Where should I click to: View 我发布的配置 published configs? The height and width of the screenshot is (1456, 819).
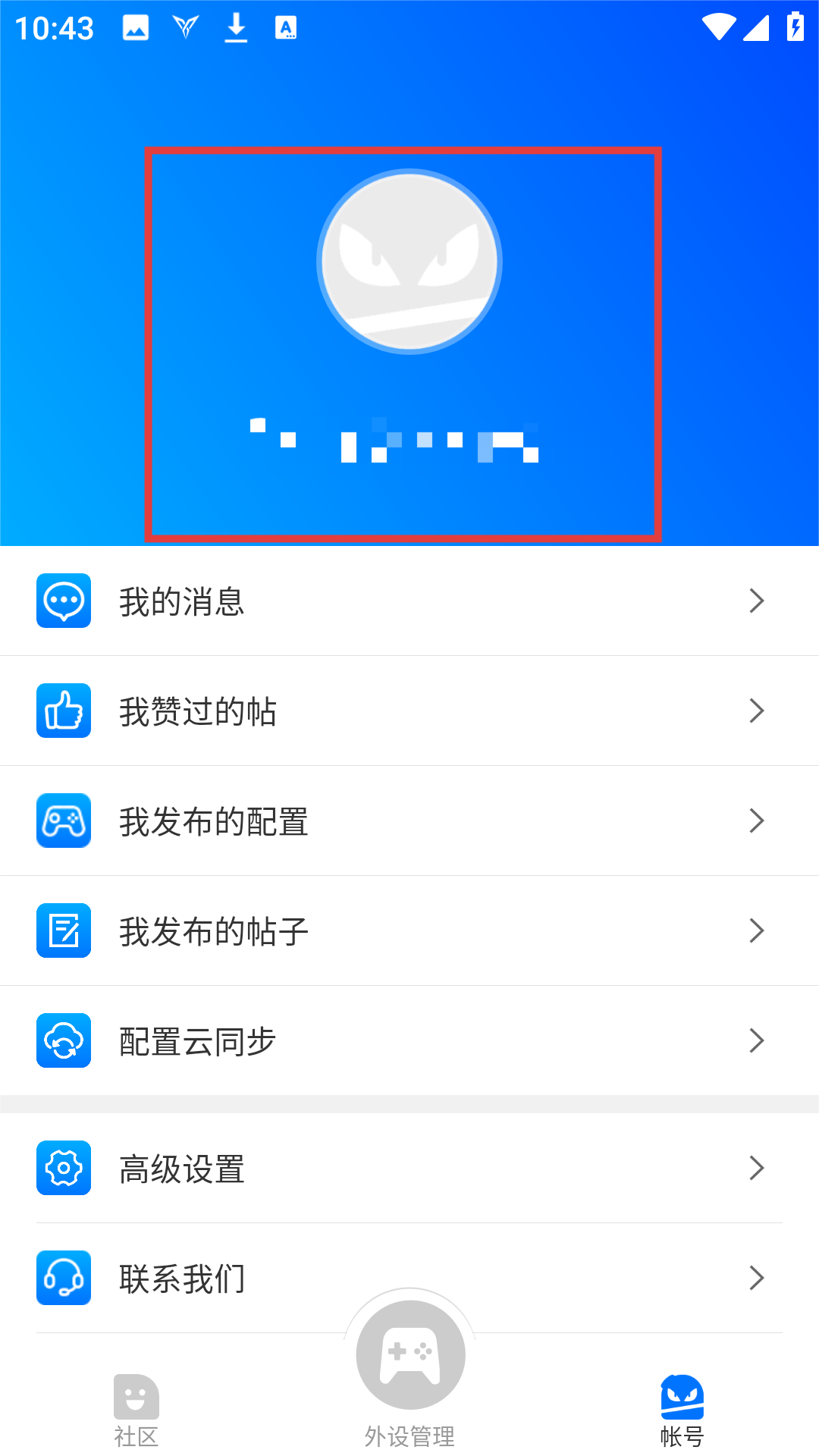coord(409,821)
